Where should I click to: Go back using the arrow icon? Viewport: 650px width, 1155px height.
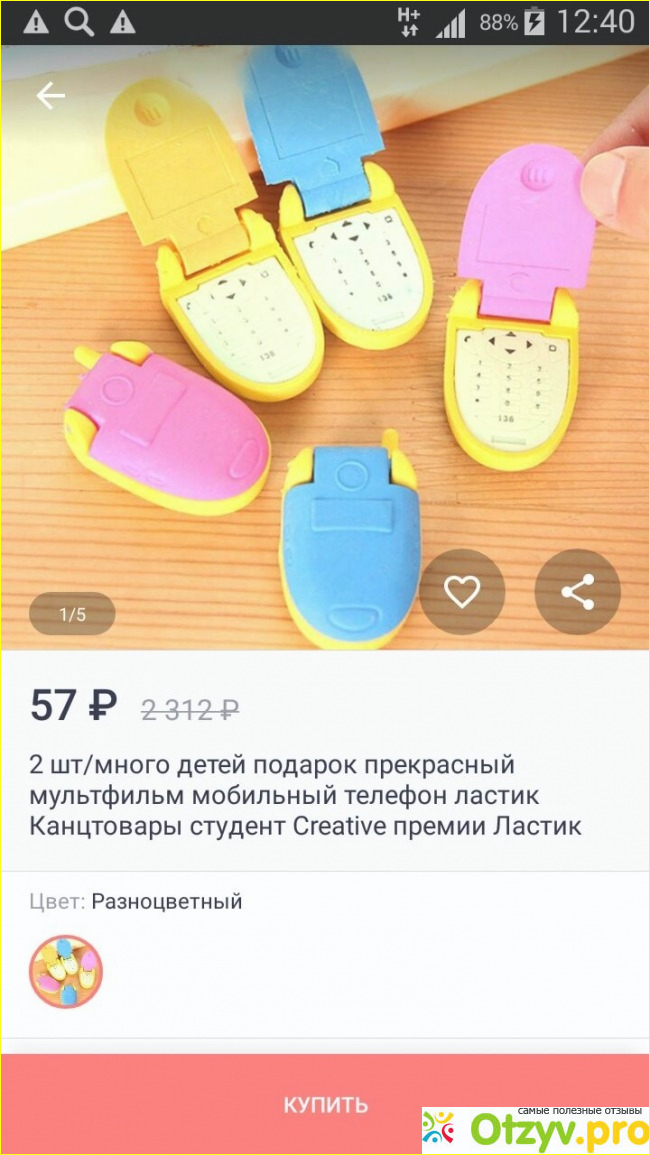tap(50, 96)
